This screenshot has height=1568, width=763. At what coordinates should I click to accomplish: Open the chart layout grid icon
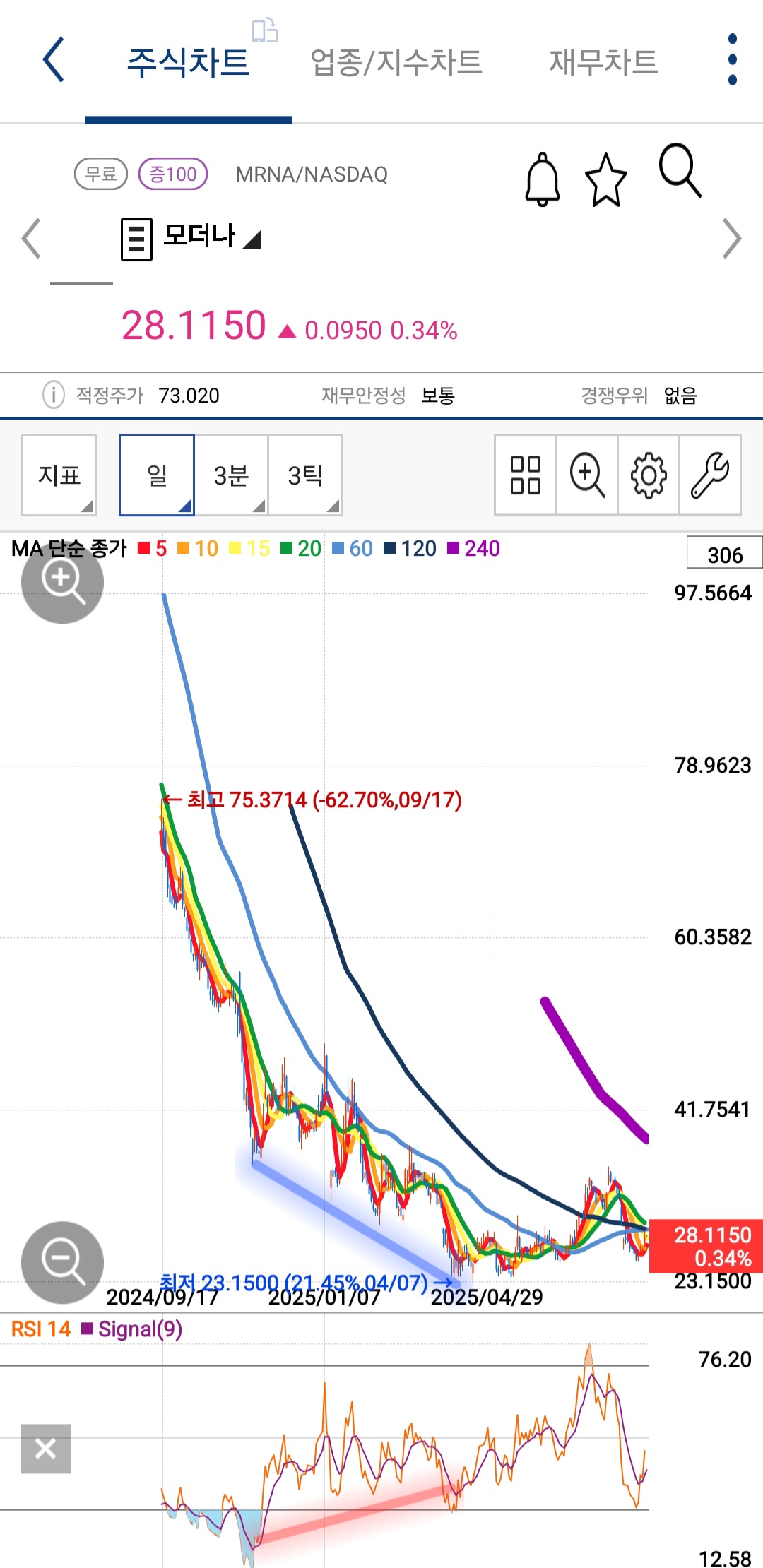[x=524, y=475]
